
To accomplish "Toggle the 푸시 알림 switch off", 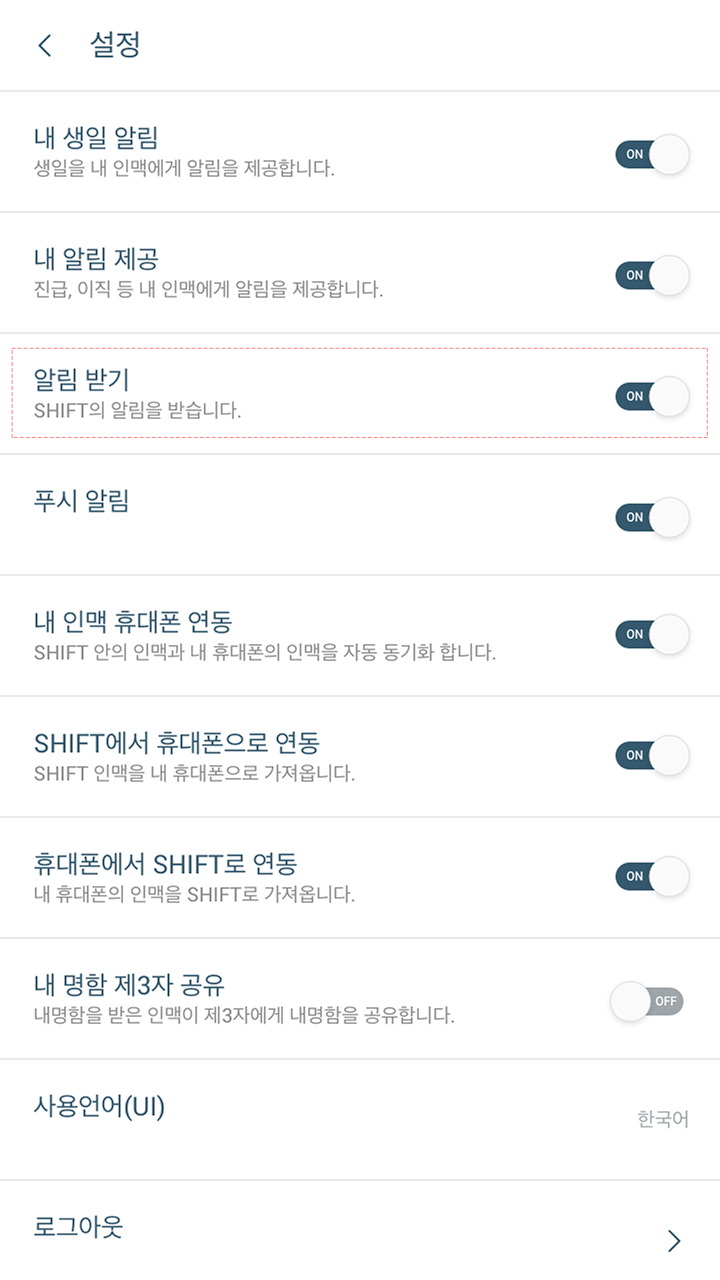I will pyautogui.click(x=652, y=517).
